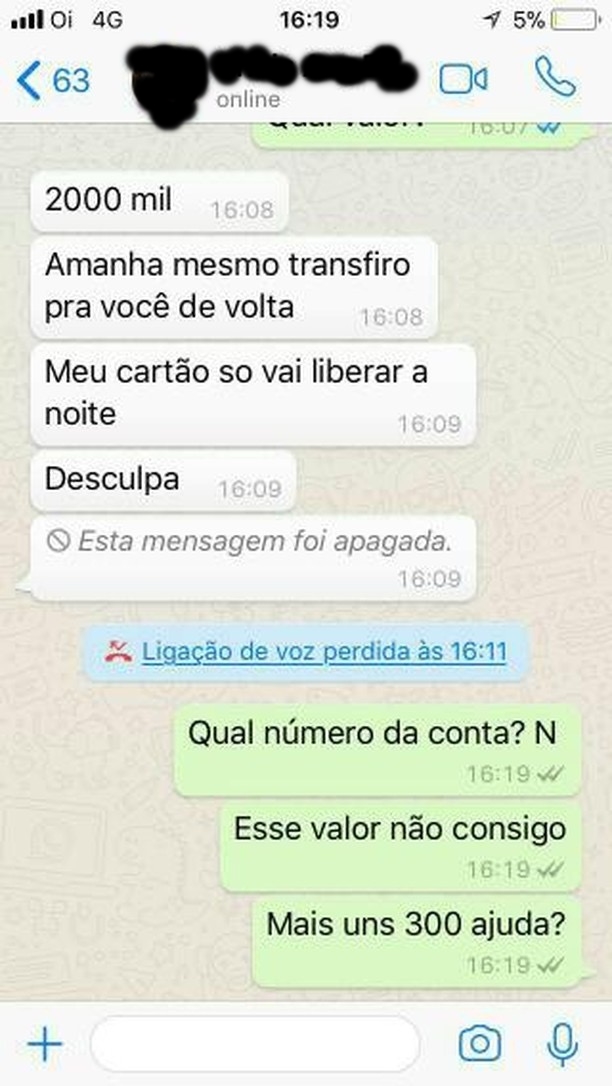Focus the message text field
This screenshot has height=1086, width=612.
[255, 1045]
